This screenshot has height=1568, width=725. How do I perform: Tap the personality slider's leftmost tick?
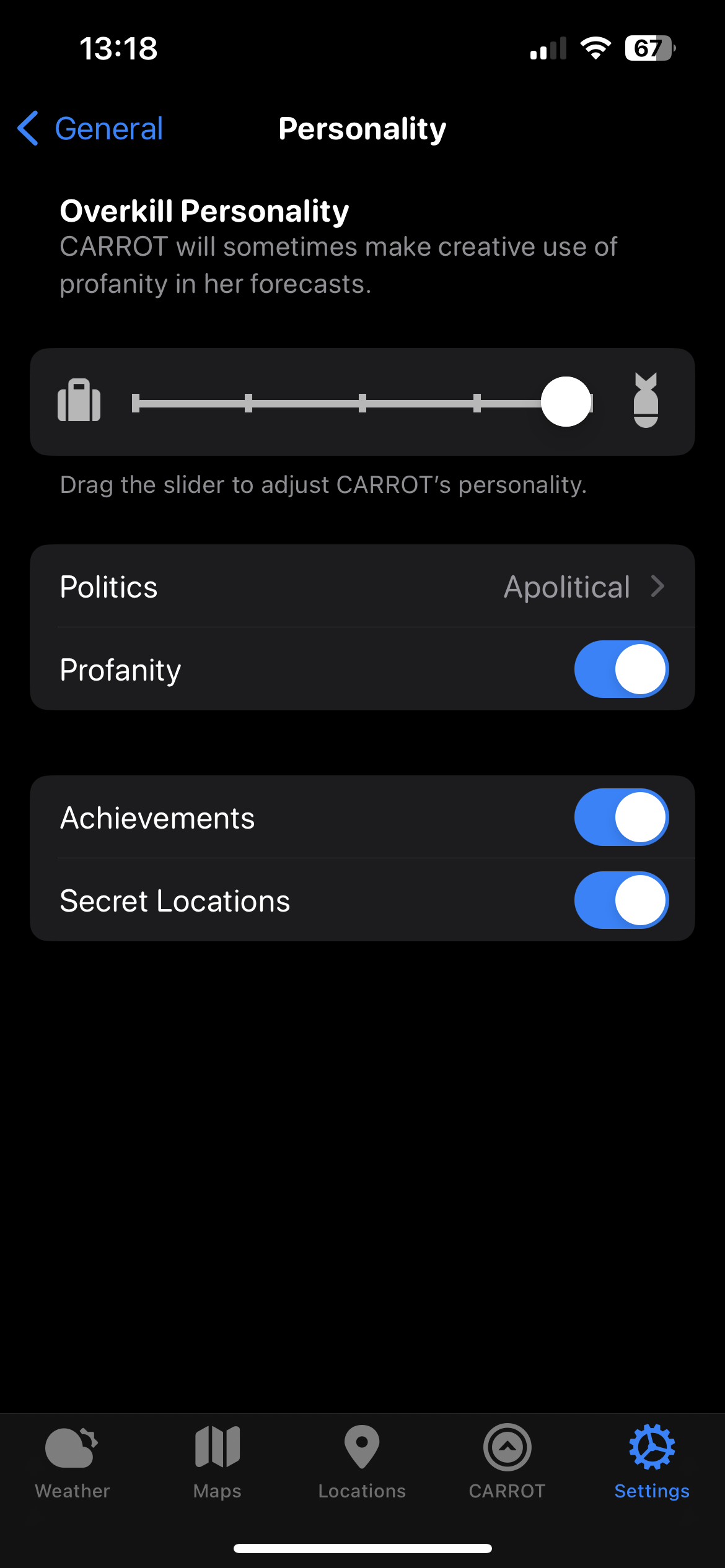(136, 403)
